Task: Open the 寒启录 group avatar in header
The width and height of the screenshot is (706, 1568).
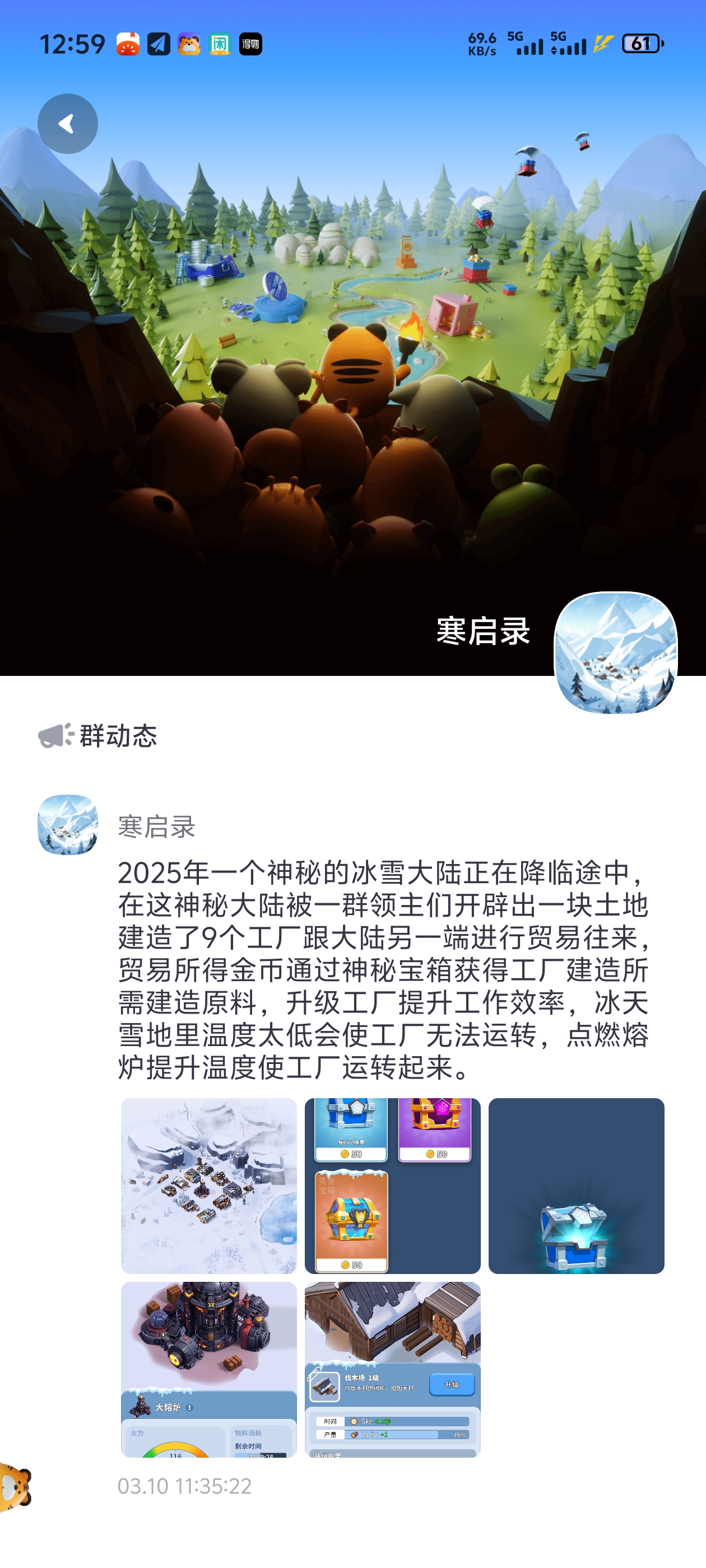Action: [x=615, y=652]
